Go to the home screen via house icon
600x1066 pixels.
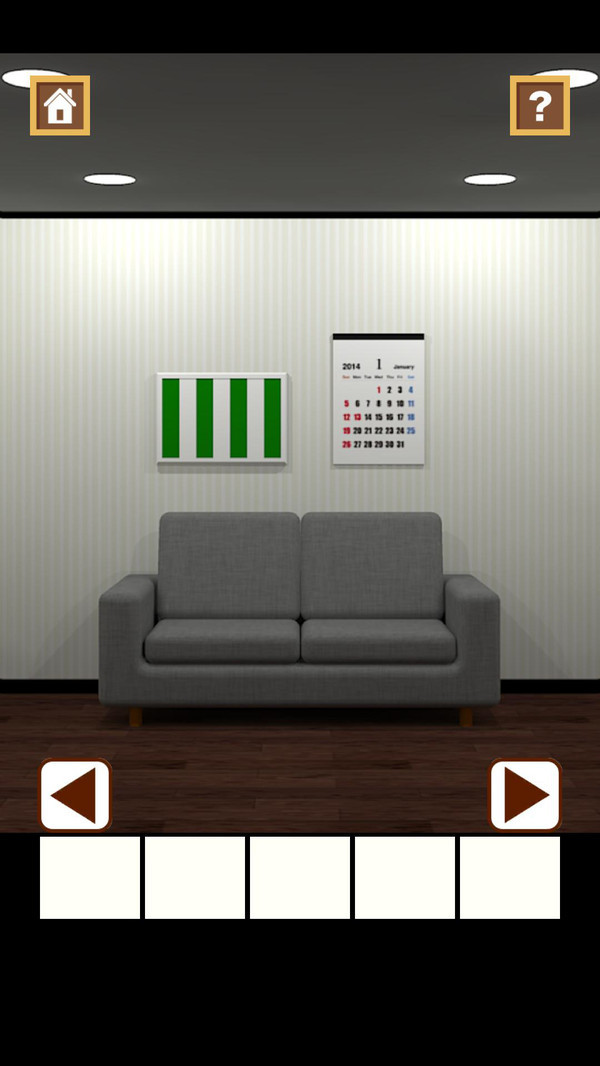60,105
